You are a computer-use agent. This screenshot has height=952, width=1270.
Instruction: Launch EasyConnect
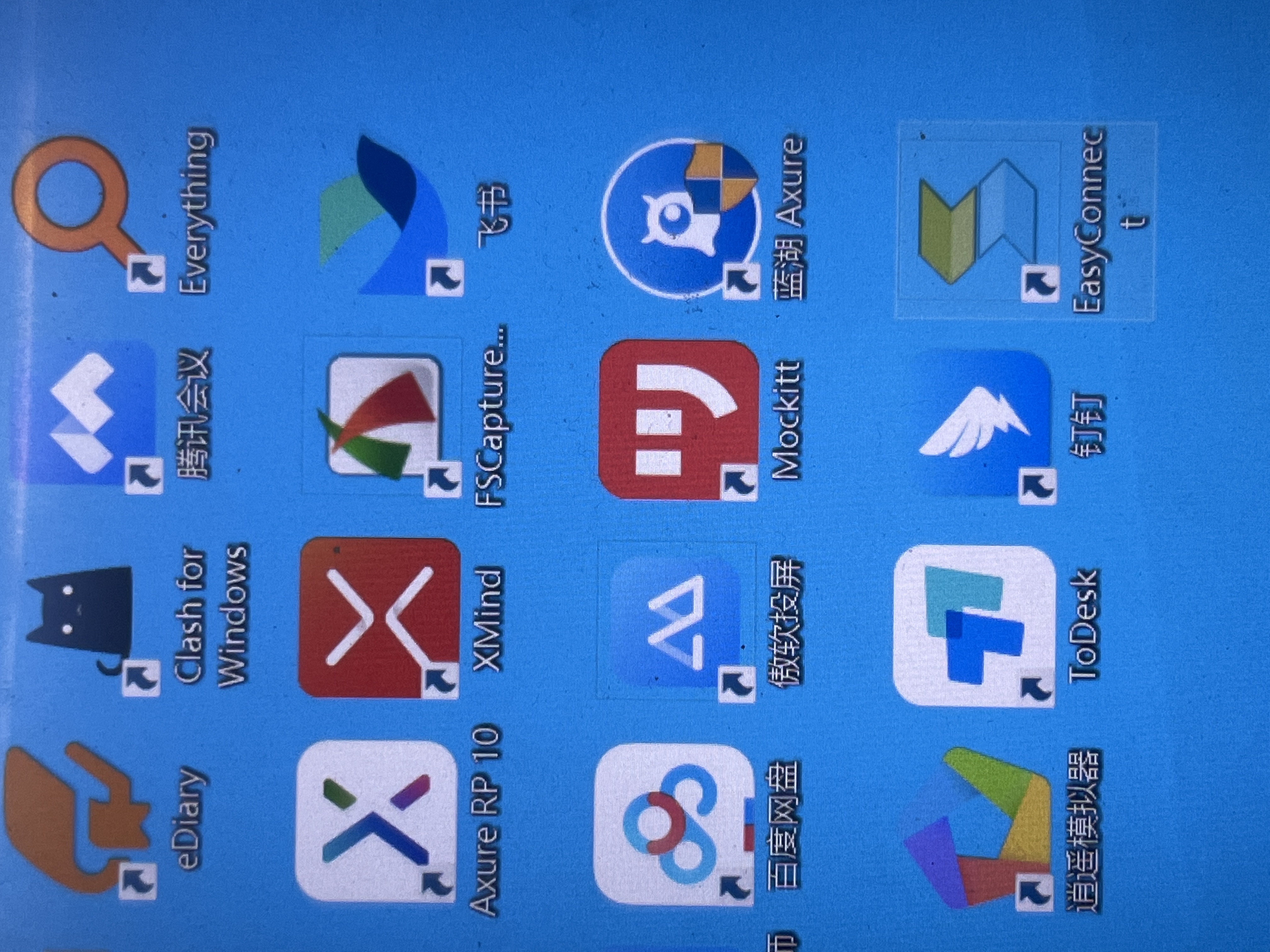tap(979, 221)
